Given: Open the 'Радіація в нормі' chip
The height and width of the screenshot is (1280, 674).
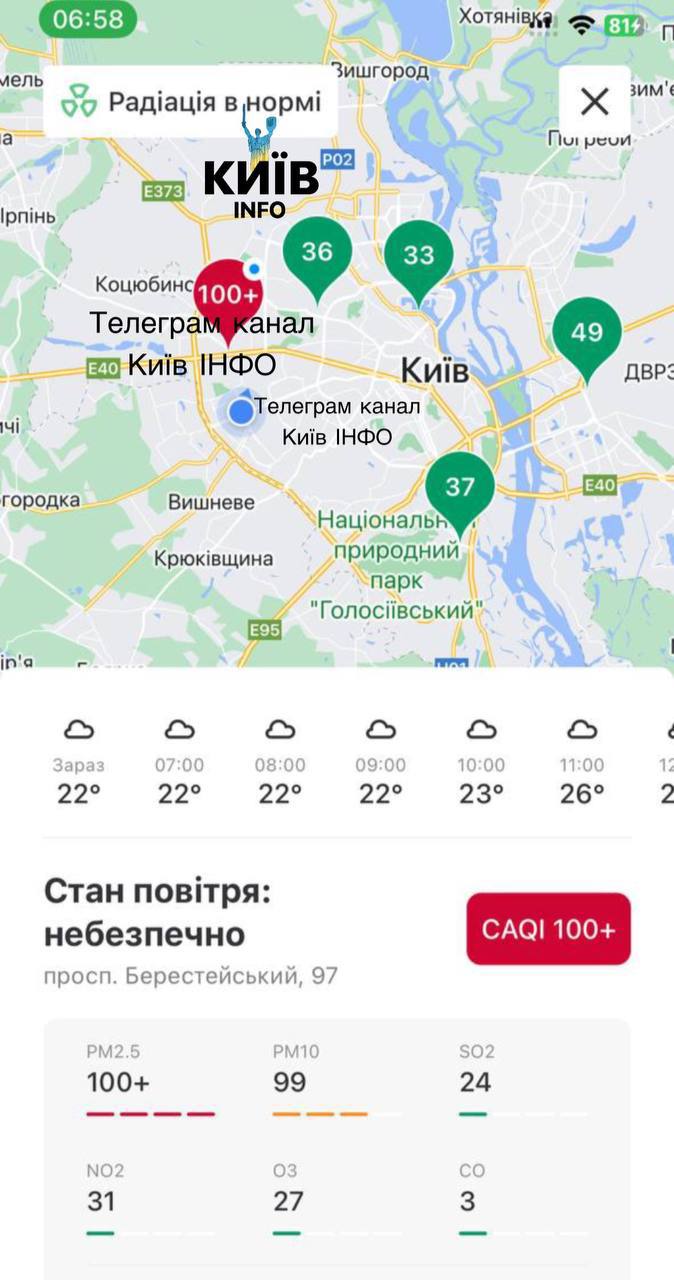Looking at the screenshot, I should [191, 102].
